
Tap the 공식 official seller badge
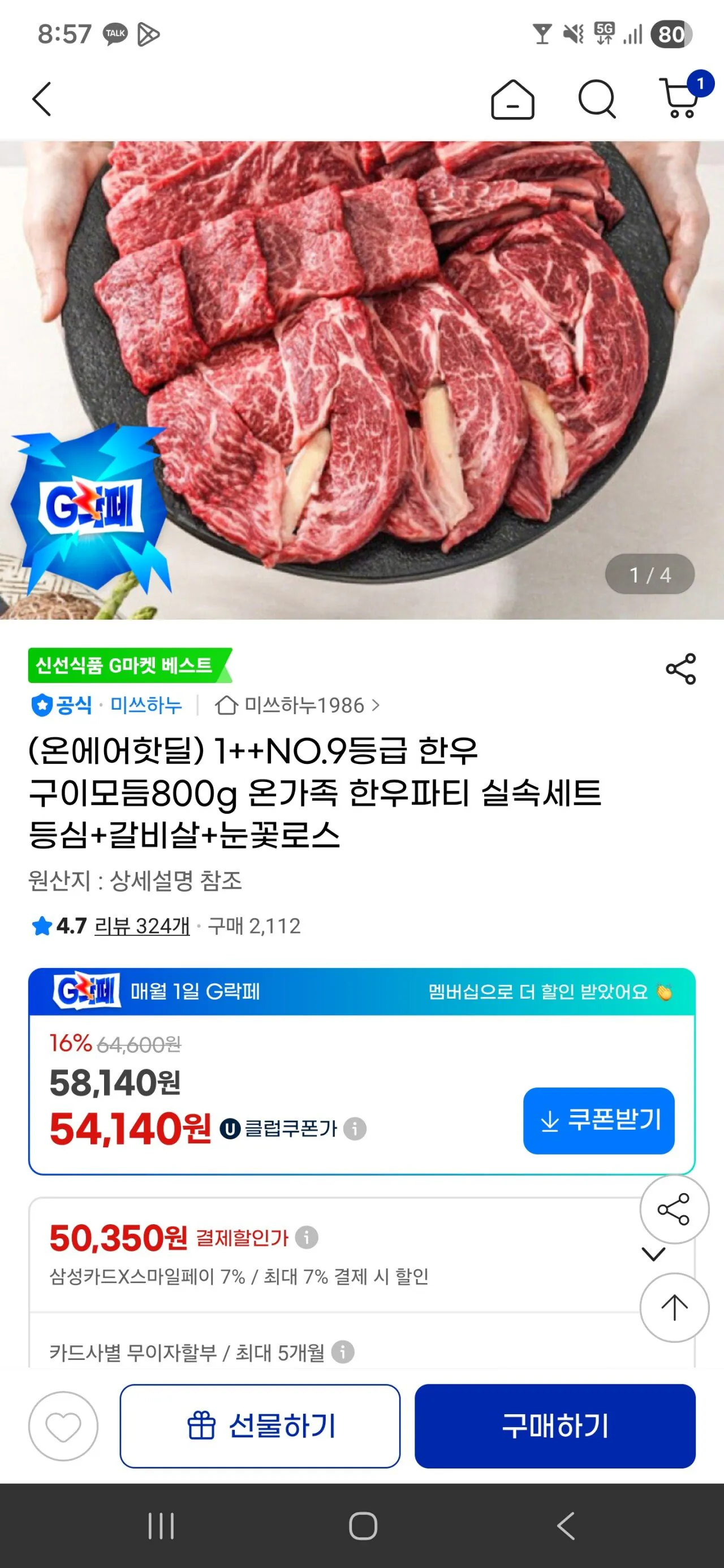coord(63,705)
